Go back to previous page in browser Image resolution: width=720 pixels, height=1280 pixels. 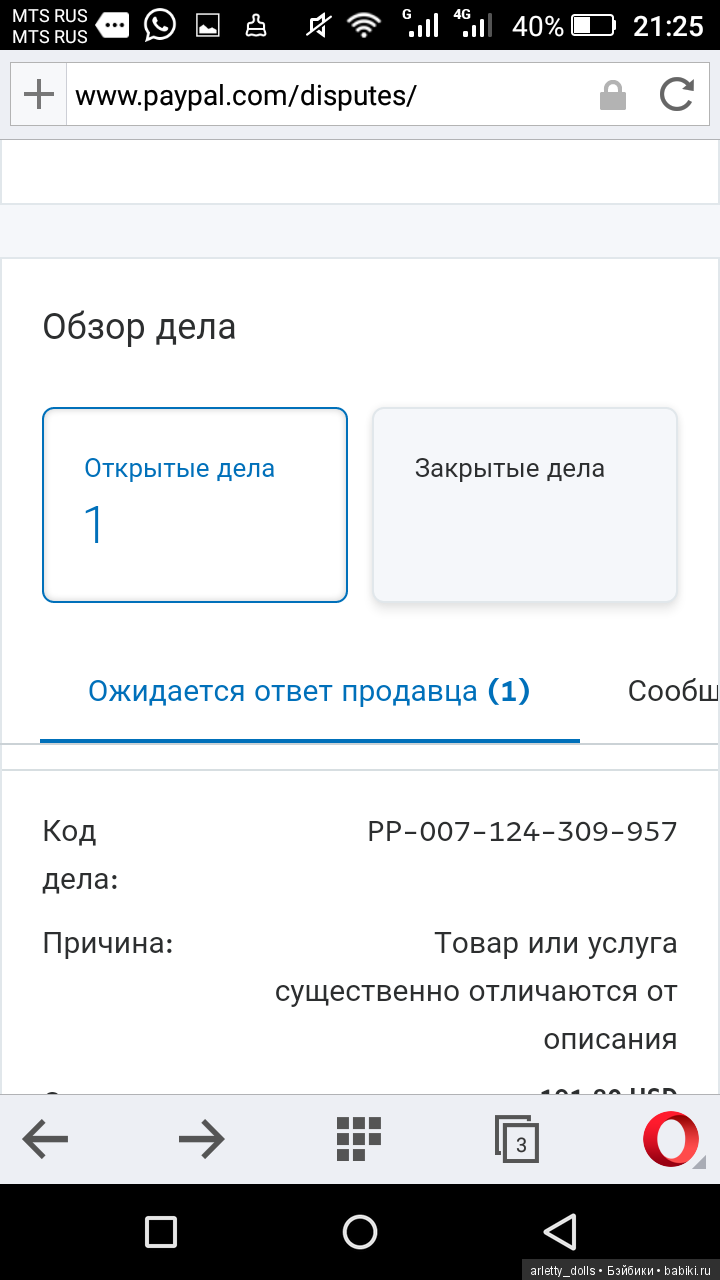pos(45,1138)
